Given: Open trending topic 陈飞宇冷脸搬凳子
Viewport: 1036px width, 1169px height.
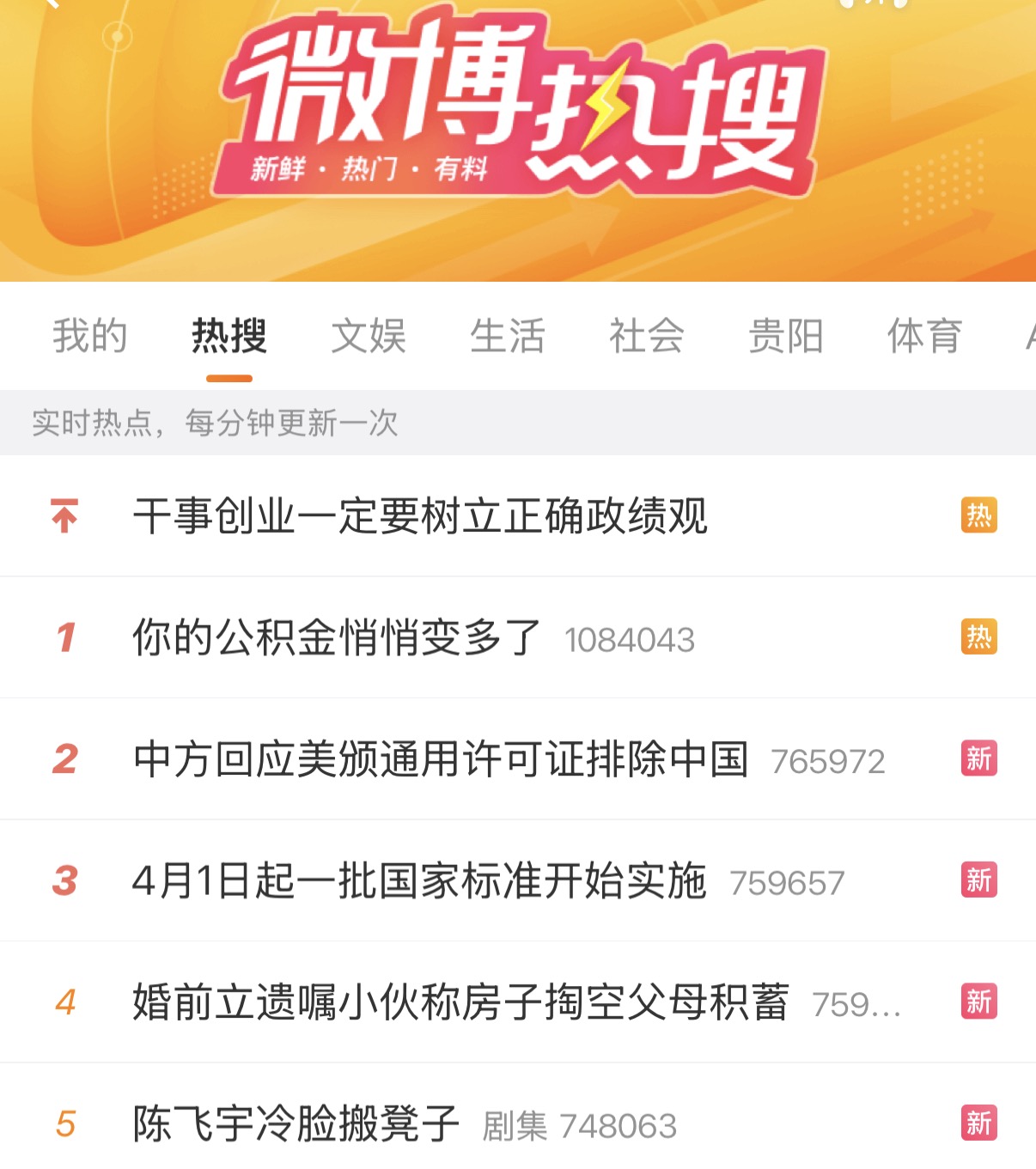Looking at the screenshot, I should [x=296, y=1124].
